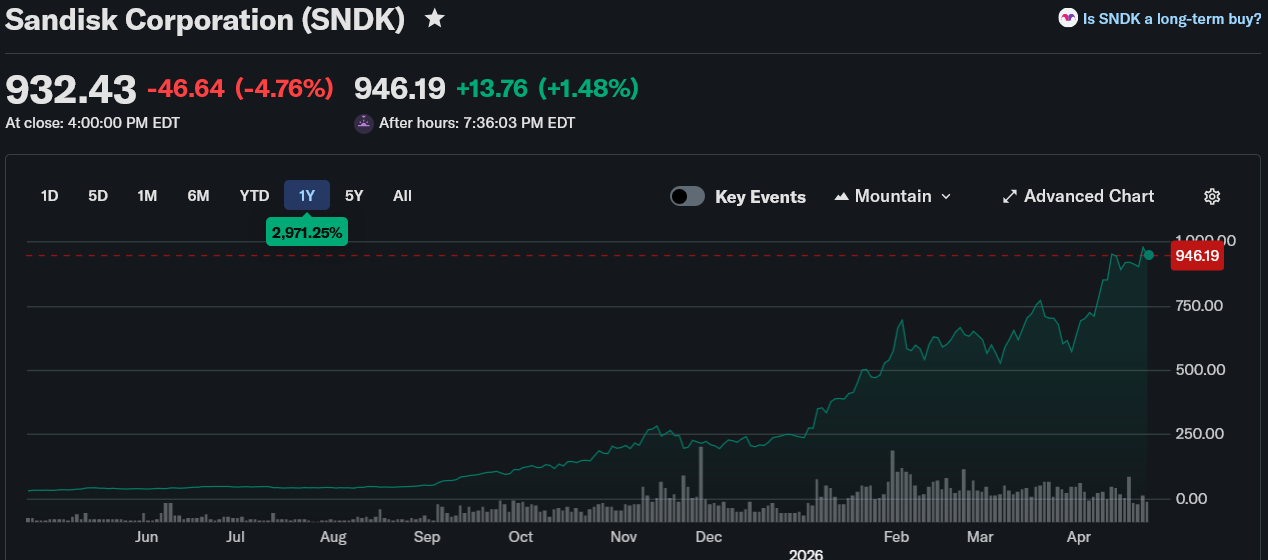1268x560 pixels.
Task: Enable the Key Events toggle
Action: (687, 196)
